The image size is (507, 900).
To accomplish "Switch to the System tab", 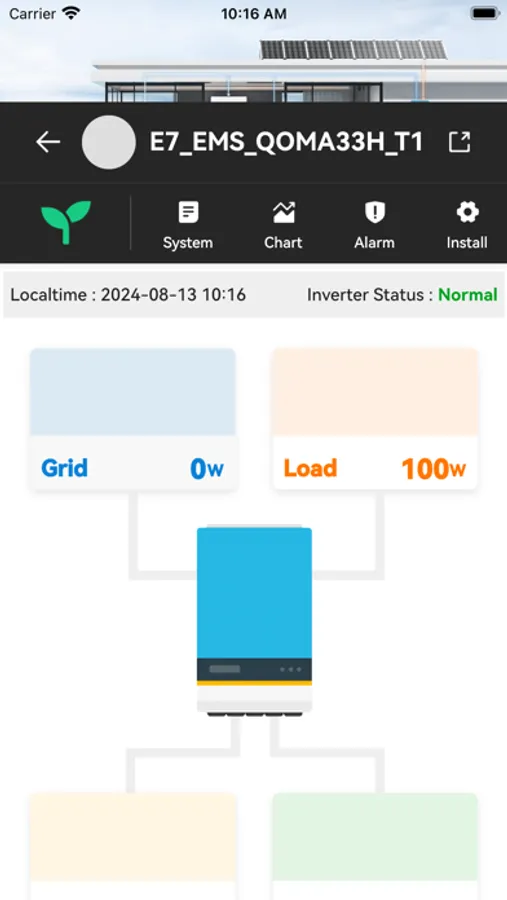I will [x=188, y=225].
